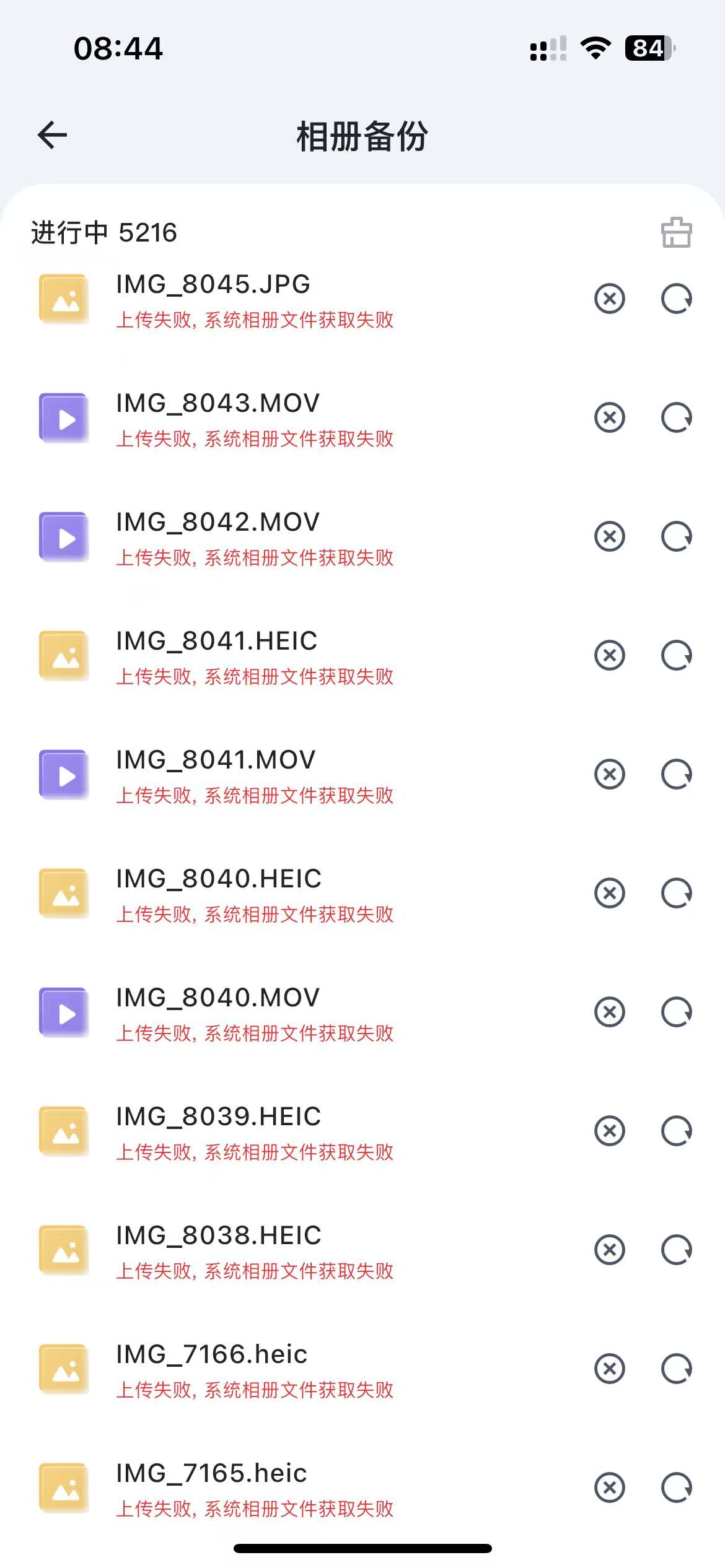Retry uploading IMG_8040.HEIC
This screenshot has height=1568, width=725.
(x=676, y=894)
